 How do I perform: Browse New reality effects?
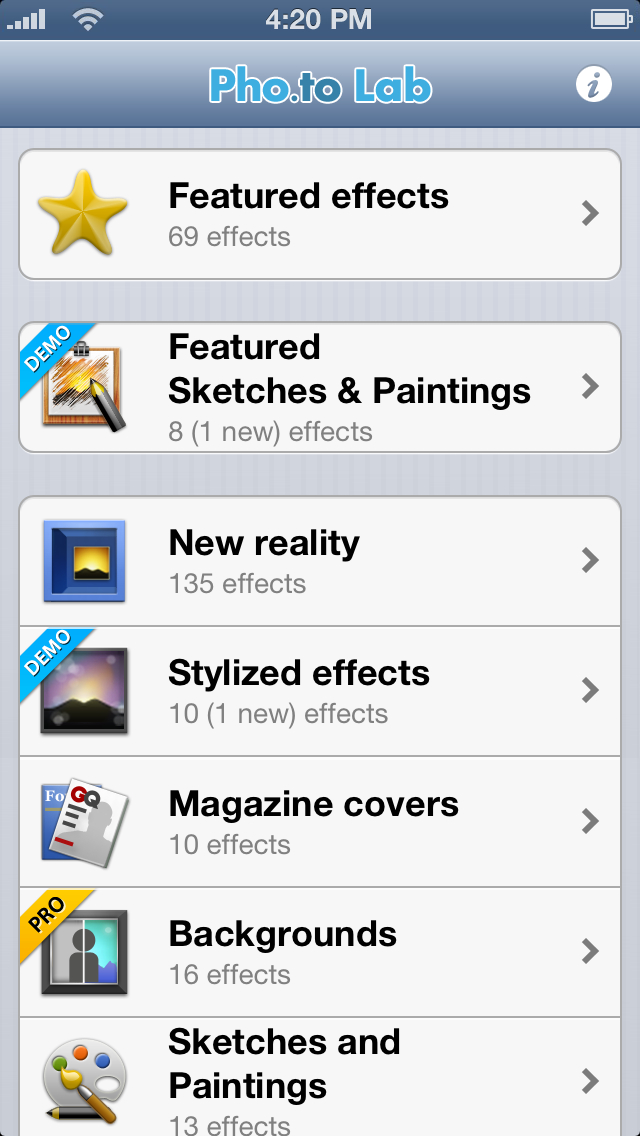point(320,561)
